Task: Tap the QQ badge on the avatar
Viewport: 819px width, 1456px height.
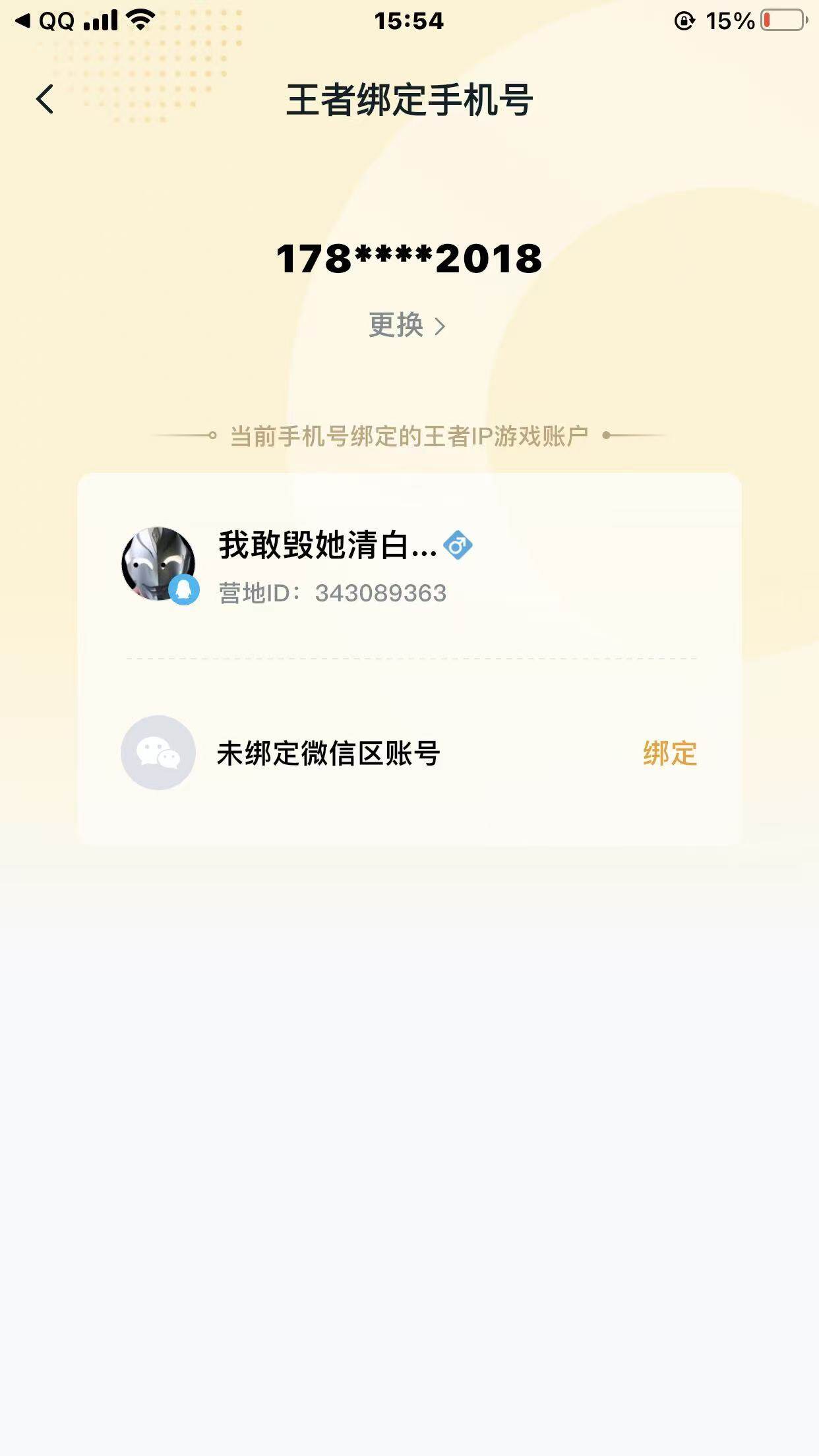Action: (x=183, y=592)
